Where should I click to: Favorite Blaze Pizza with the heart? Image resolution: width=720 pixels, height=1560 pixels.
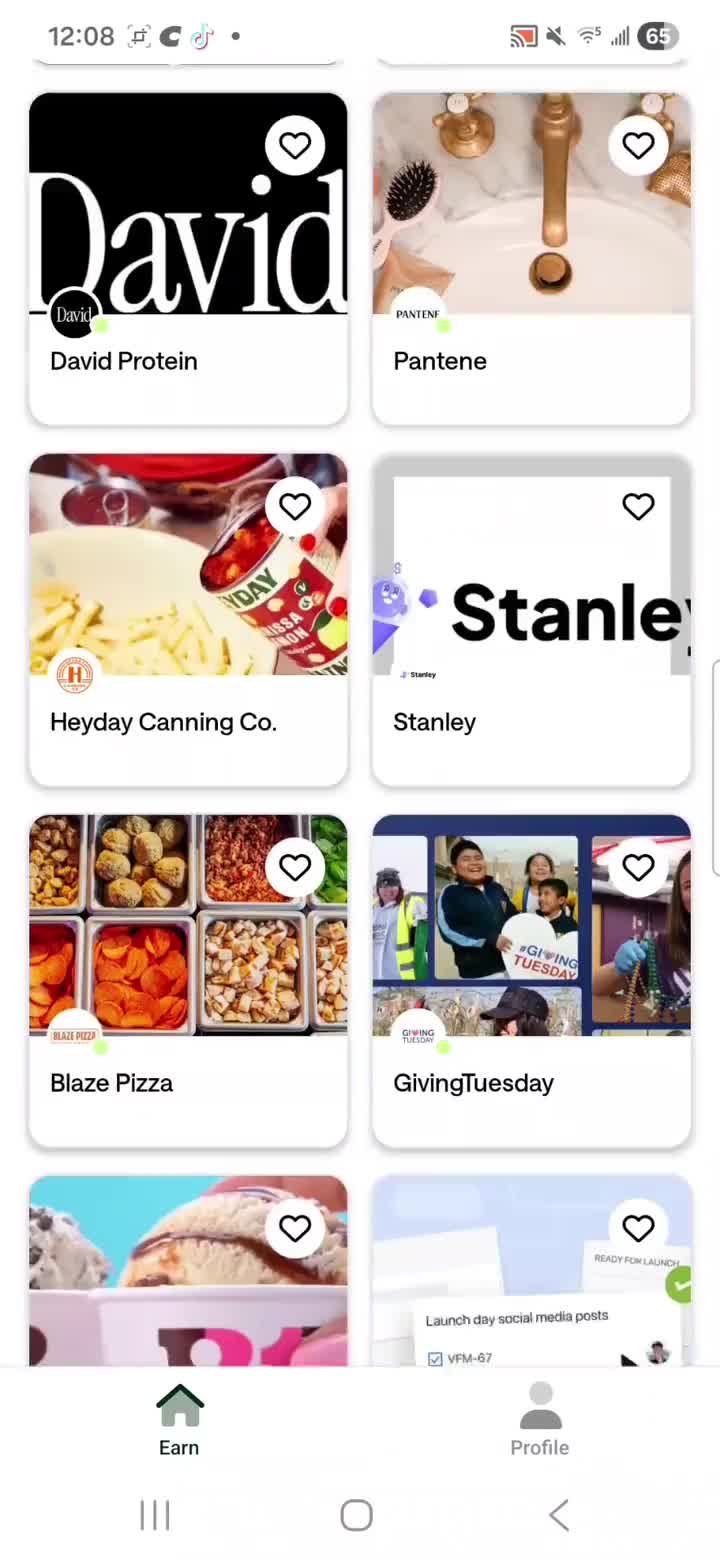[295, 868]
